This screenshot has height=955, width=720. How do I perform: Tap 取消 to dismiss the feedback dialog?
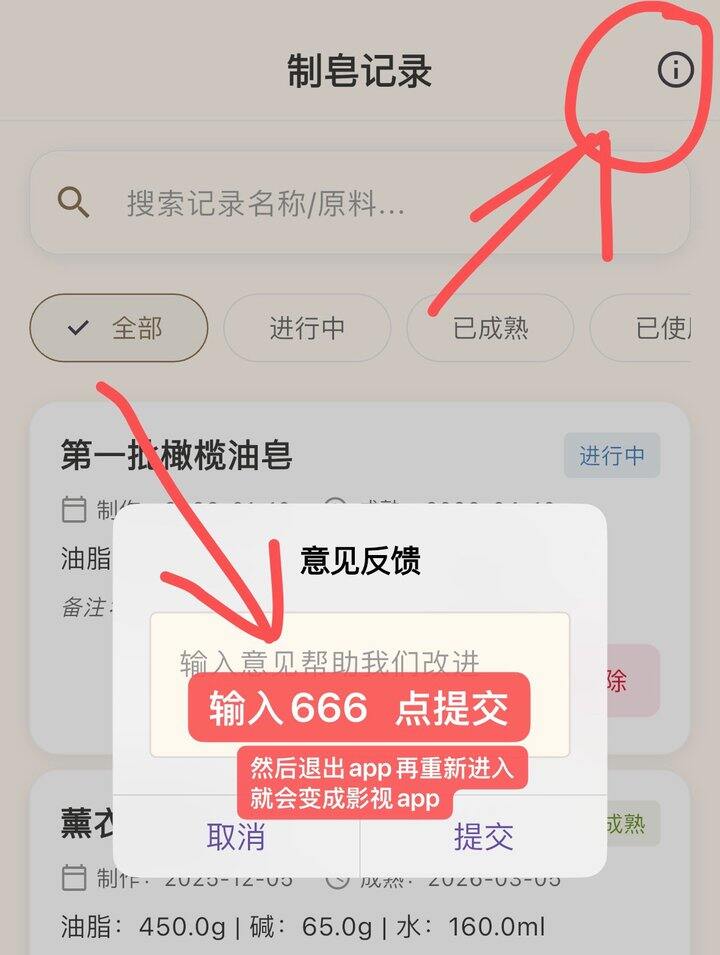tap(236, 836)
